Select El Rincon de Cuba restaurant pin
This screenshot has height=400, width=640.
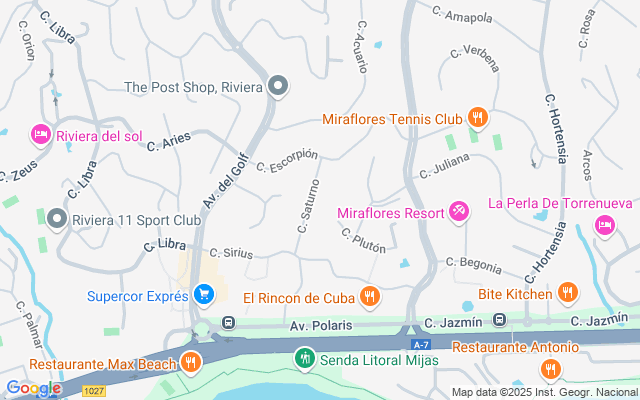(369, 296)
